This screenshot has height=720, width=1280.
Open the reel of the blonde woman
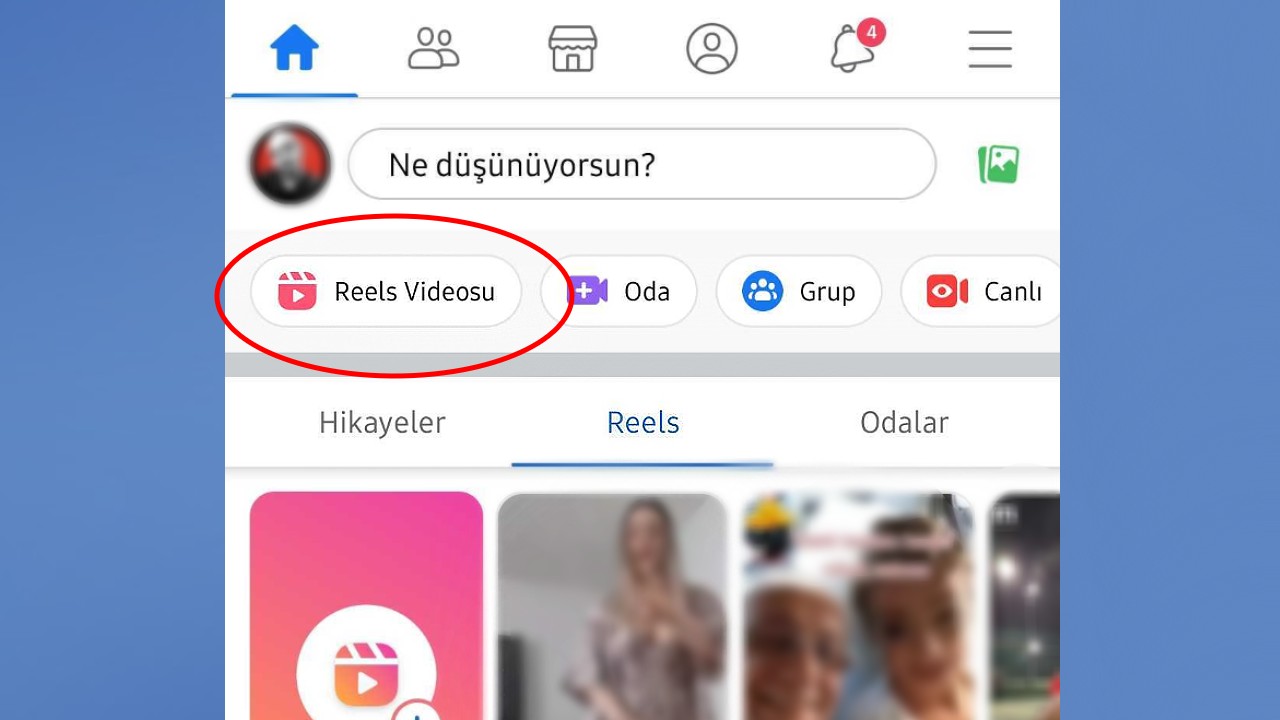(613, 610)
